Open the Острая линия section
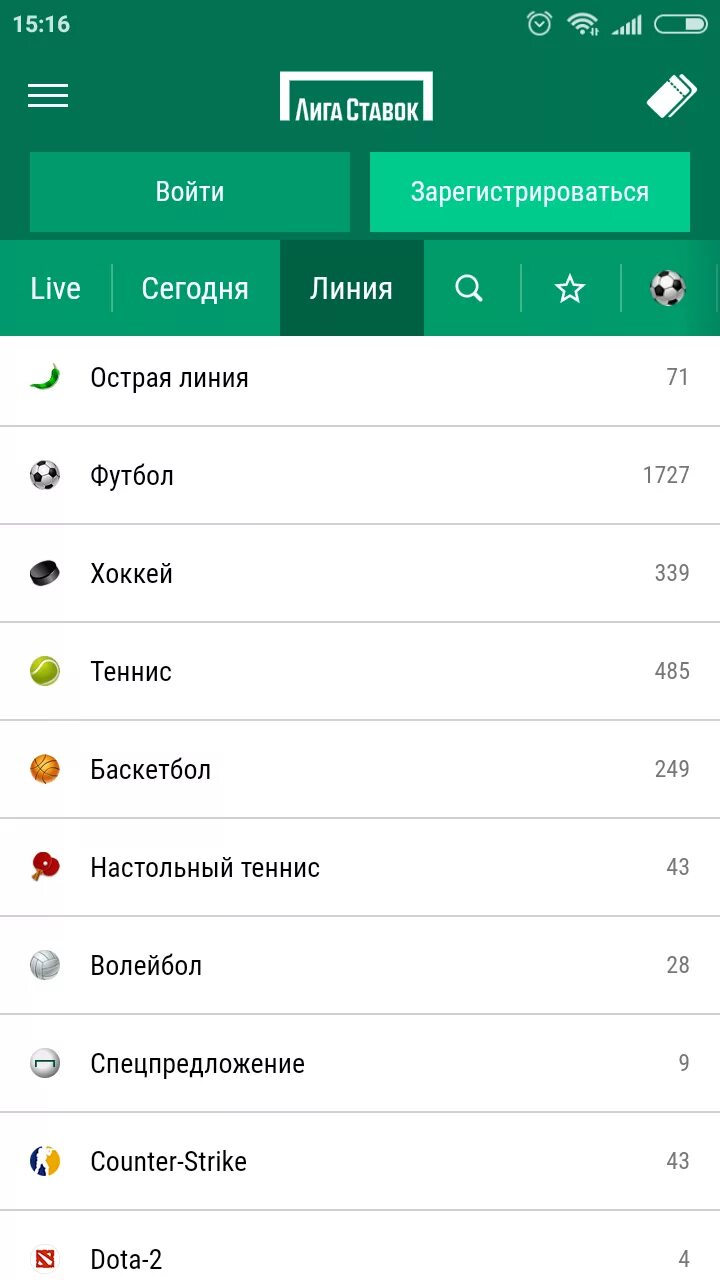The width and height of the screenshot is (720, 1280). 360,378
